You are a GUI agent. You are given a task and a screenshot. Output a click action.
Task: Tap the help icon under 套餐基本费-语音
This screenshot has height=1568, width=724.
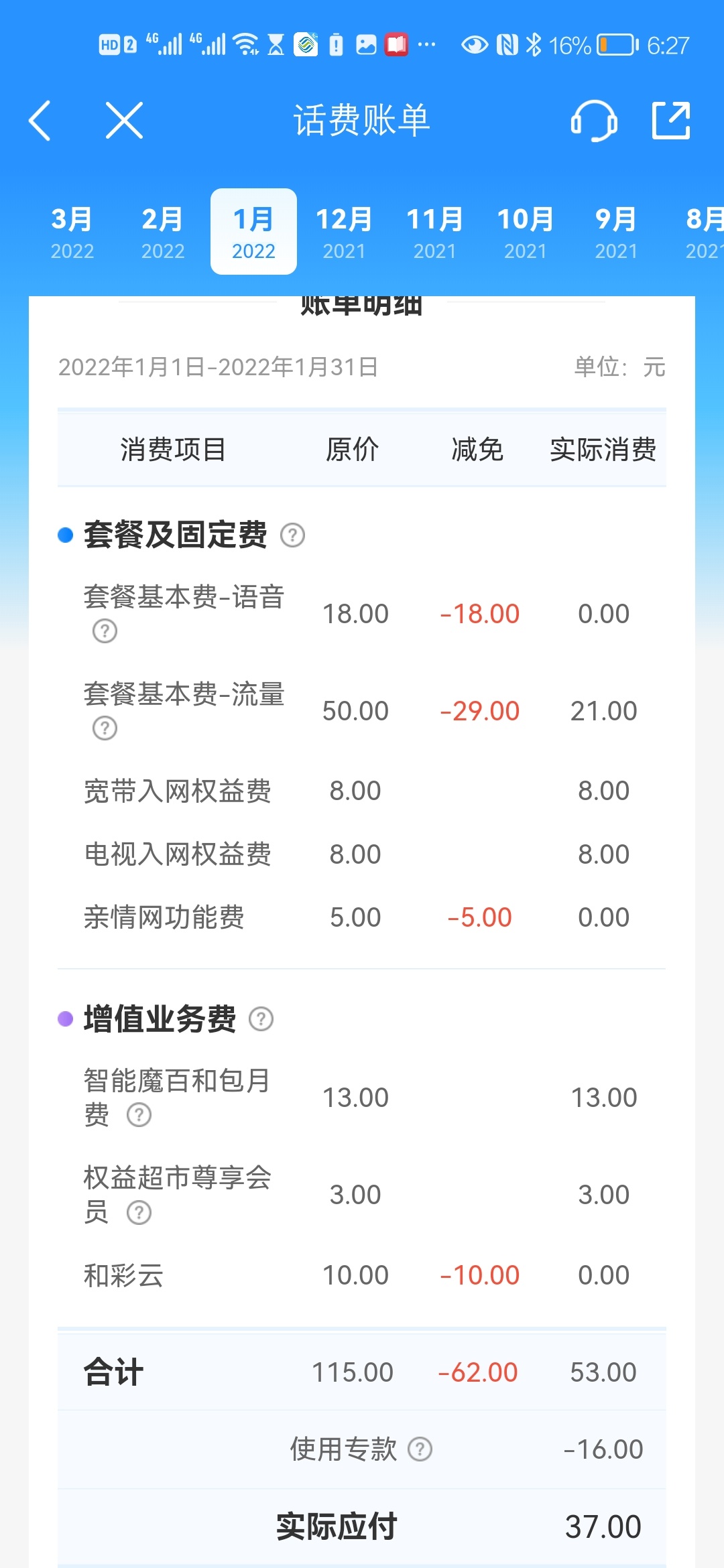pos(105,631)
